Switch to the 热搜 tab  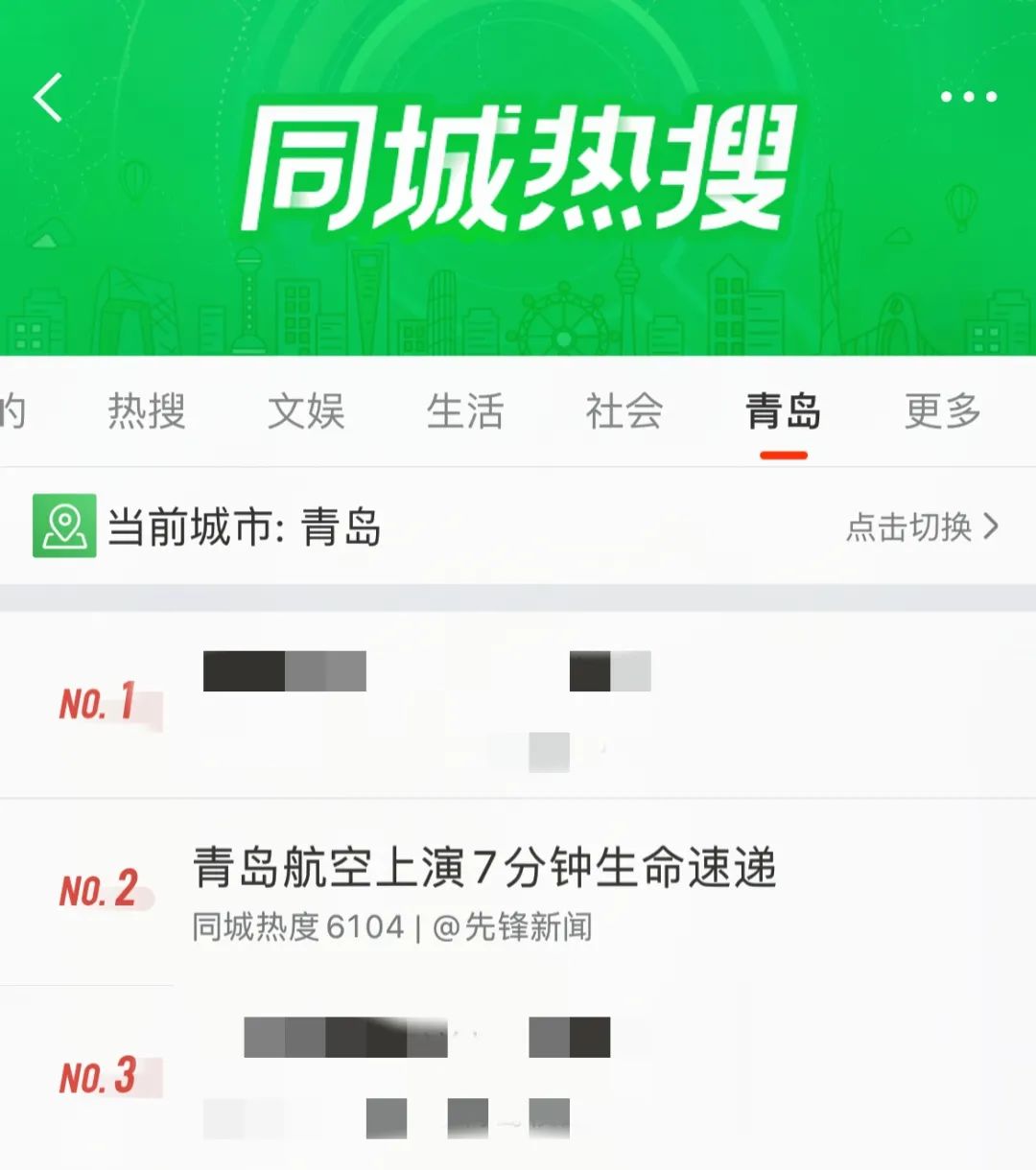click(x=146, y=411)
